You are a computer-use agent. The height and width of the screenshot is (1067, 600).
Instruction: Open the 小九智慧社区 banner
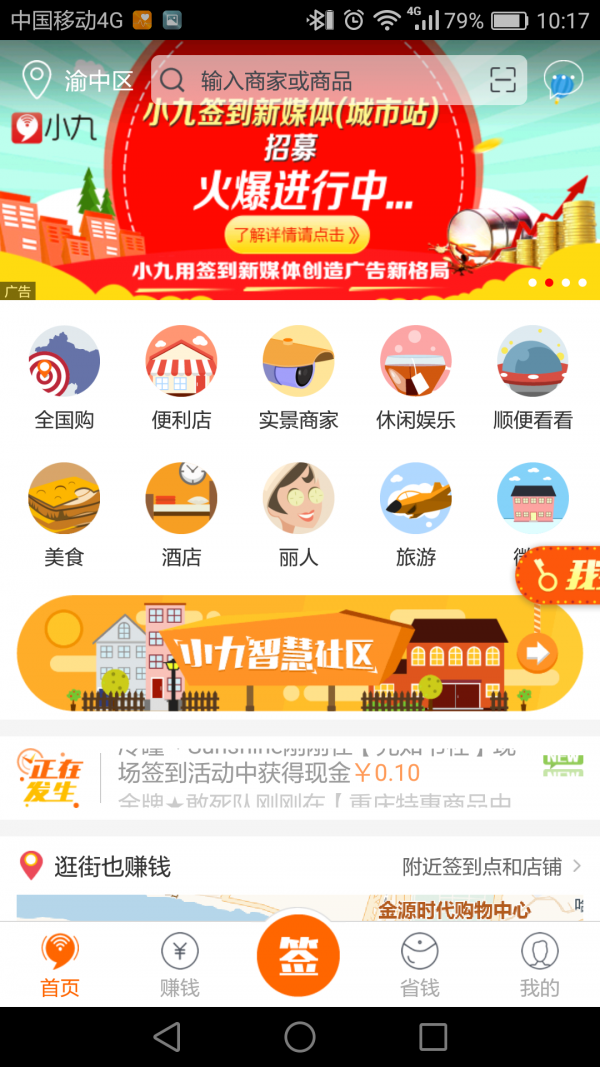point(299,654)
